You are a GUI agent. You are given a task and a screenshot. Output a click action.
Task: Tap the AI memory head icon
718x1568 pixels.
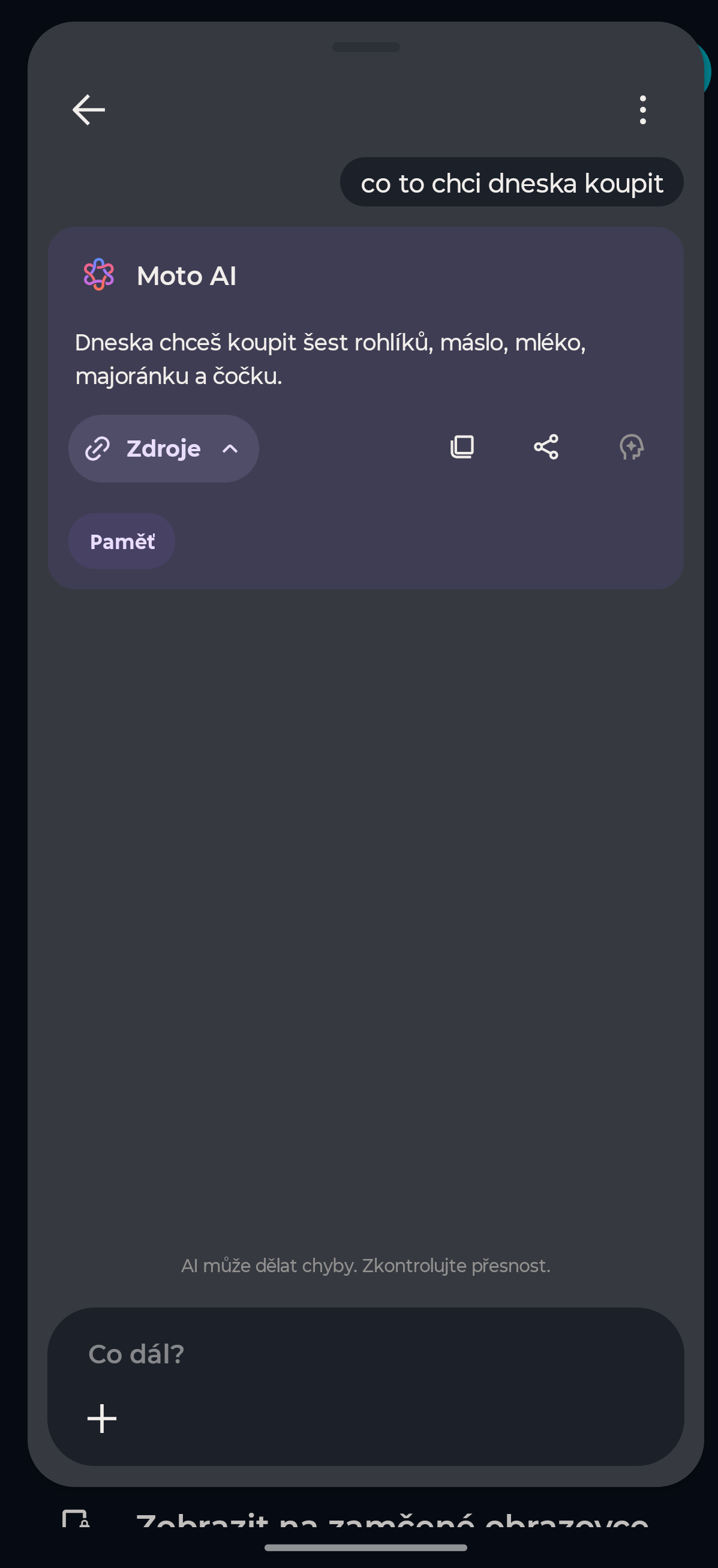coord(631,448)
